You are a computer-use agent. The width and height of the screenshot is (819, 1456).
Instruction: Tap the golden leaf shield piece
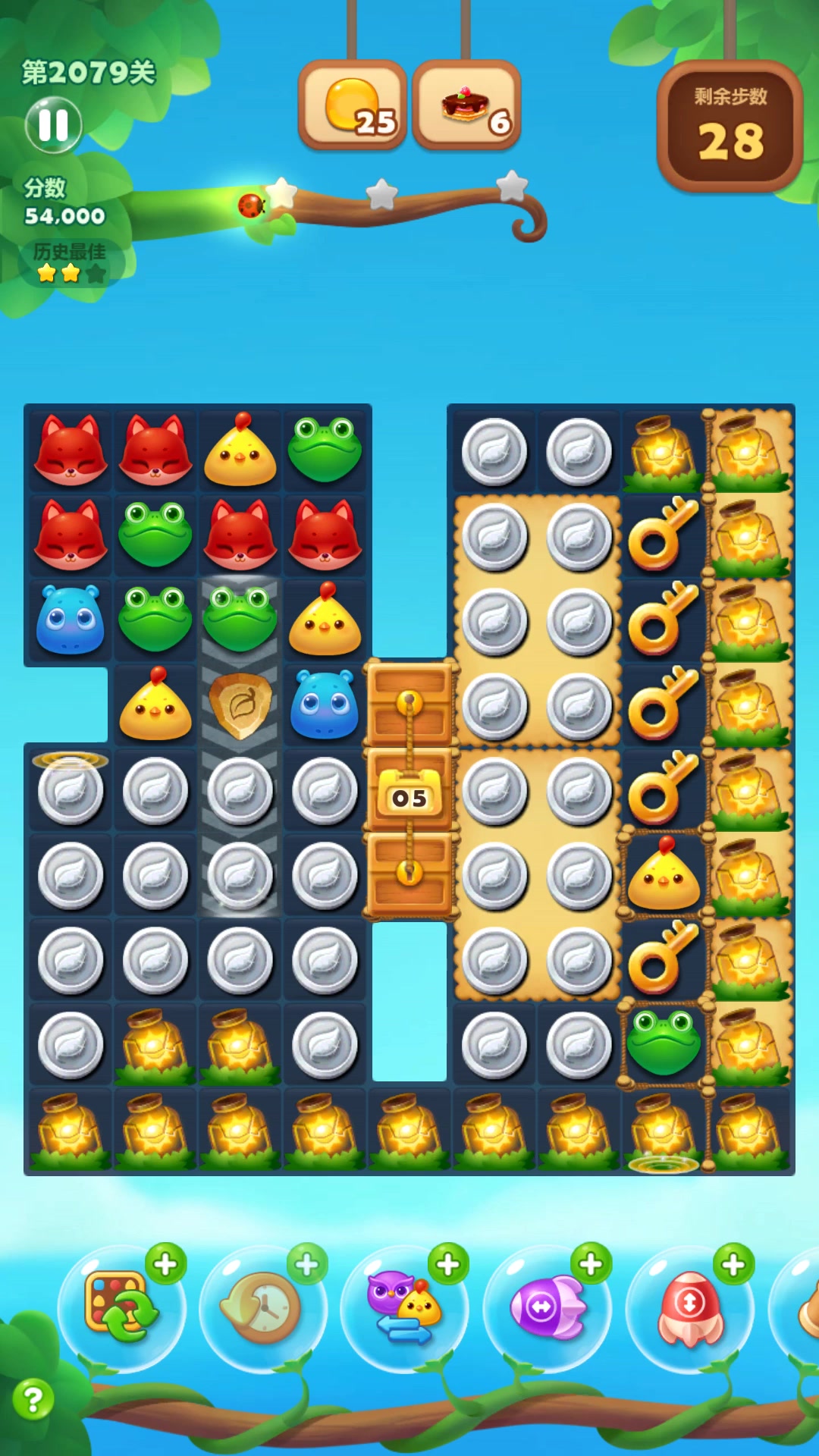[240, 706]
